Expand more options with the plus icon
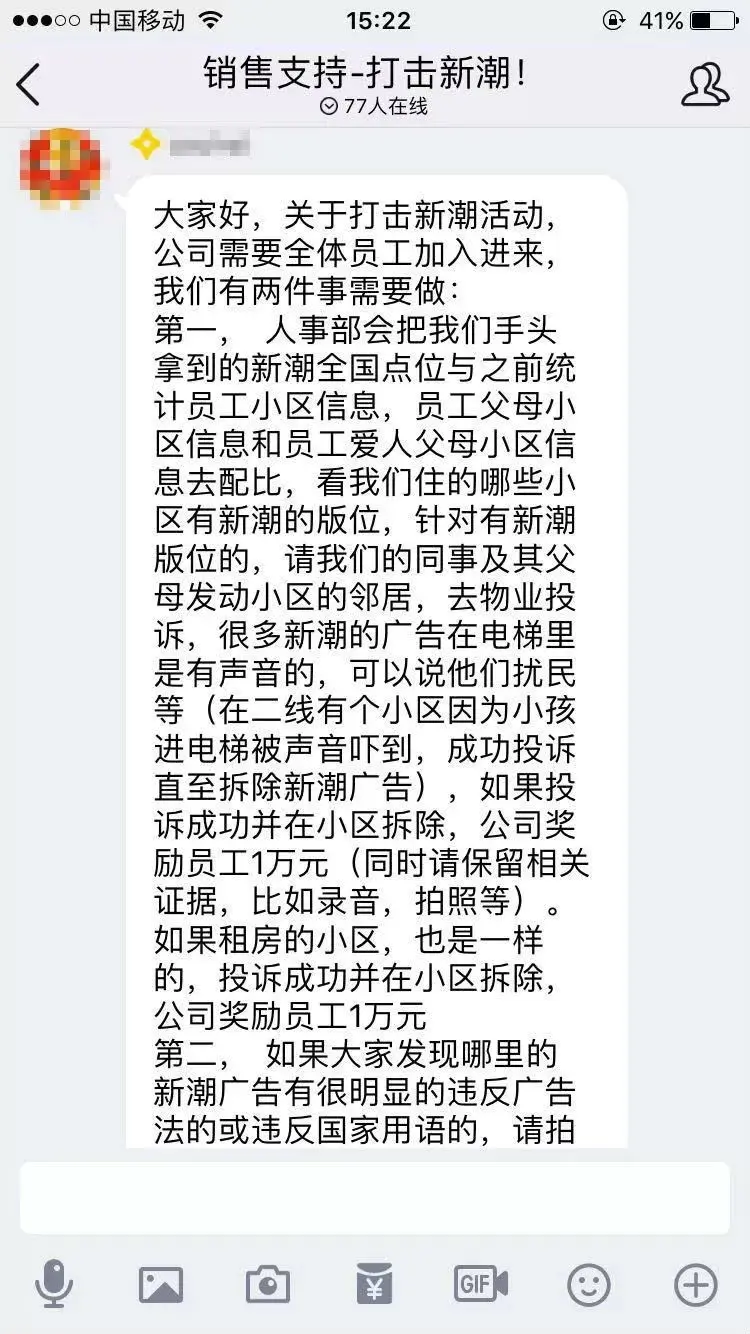 [695, 1284]
